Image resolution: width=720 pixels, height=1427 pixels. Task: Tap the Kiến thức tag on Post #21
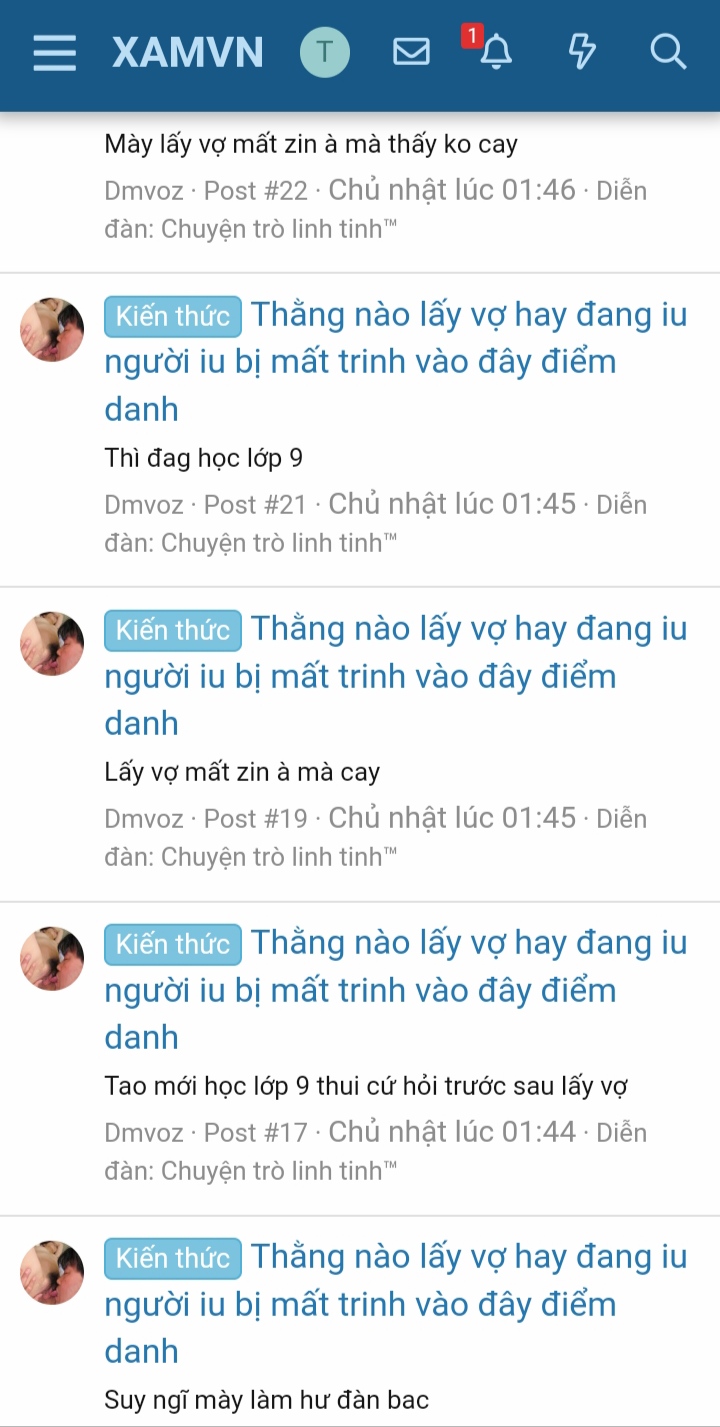[173, 317]
